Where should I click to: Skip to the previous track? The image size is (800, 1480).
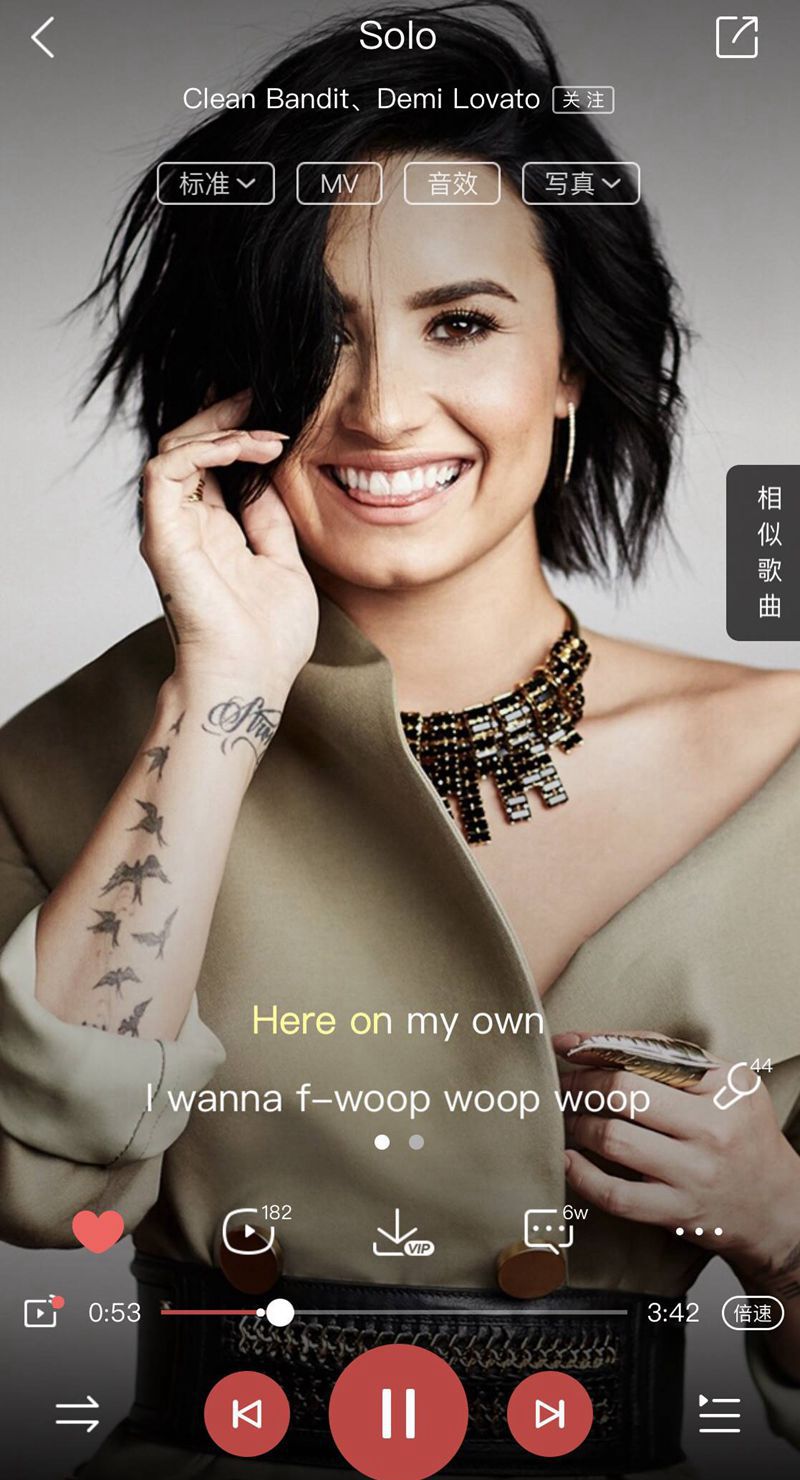(247, 1414)
